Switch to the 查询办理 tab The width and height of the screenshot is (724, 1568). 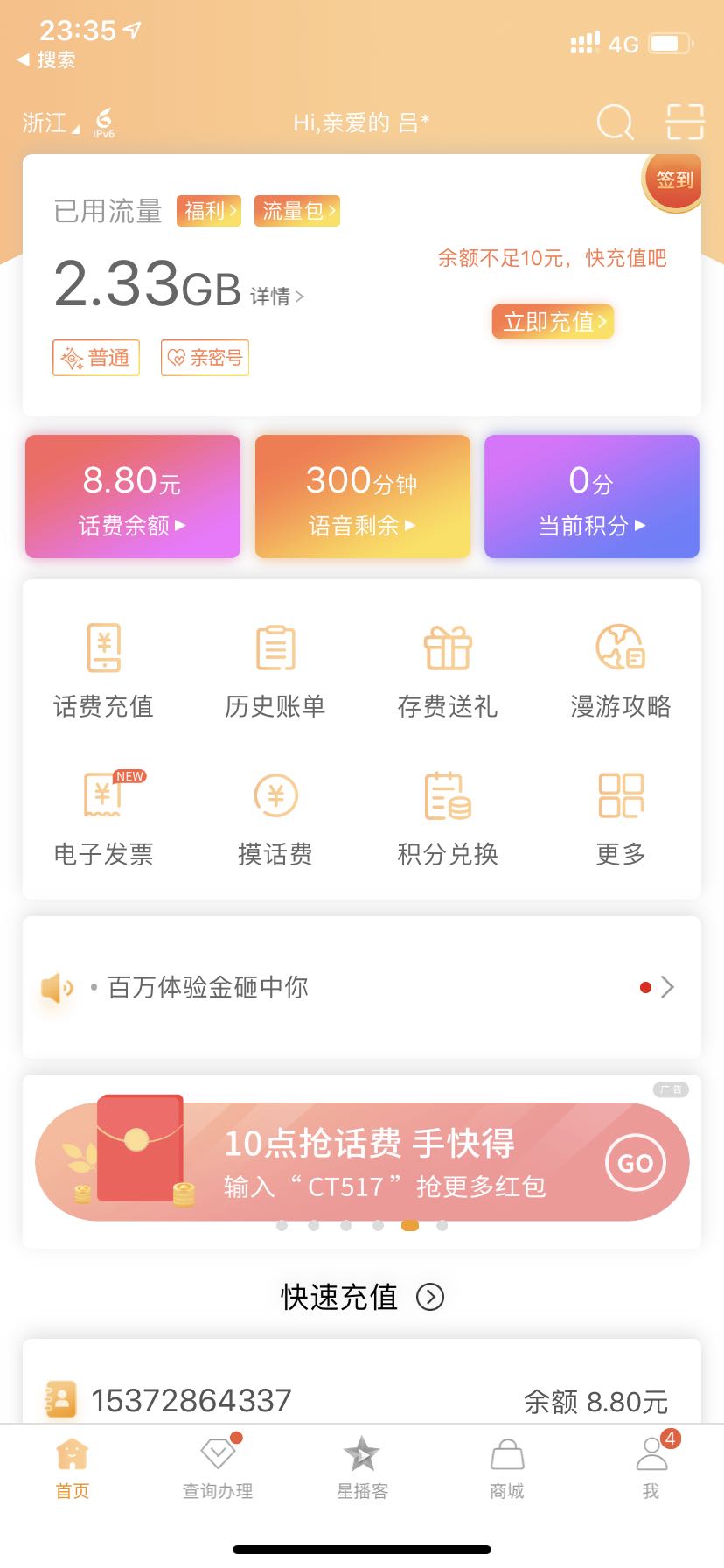[218, 1467]
